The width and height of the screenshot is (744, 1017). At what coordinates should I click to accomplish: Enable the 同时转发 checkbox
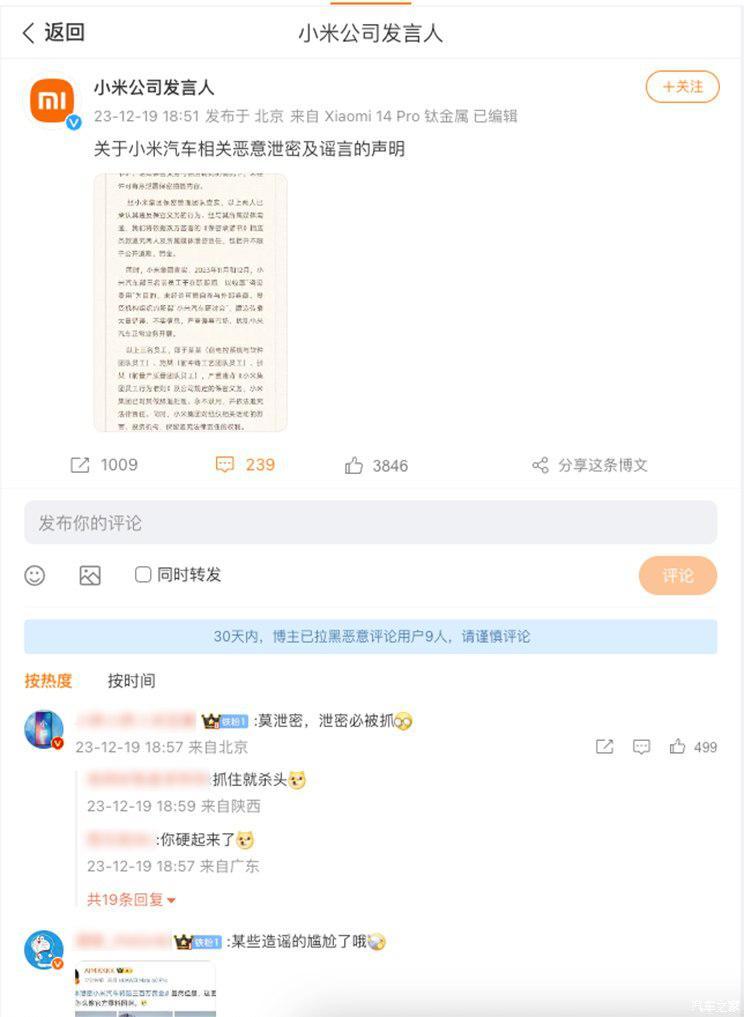pos(143,576)
